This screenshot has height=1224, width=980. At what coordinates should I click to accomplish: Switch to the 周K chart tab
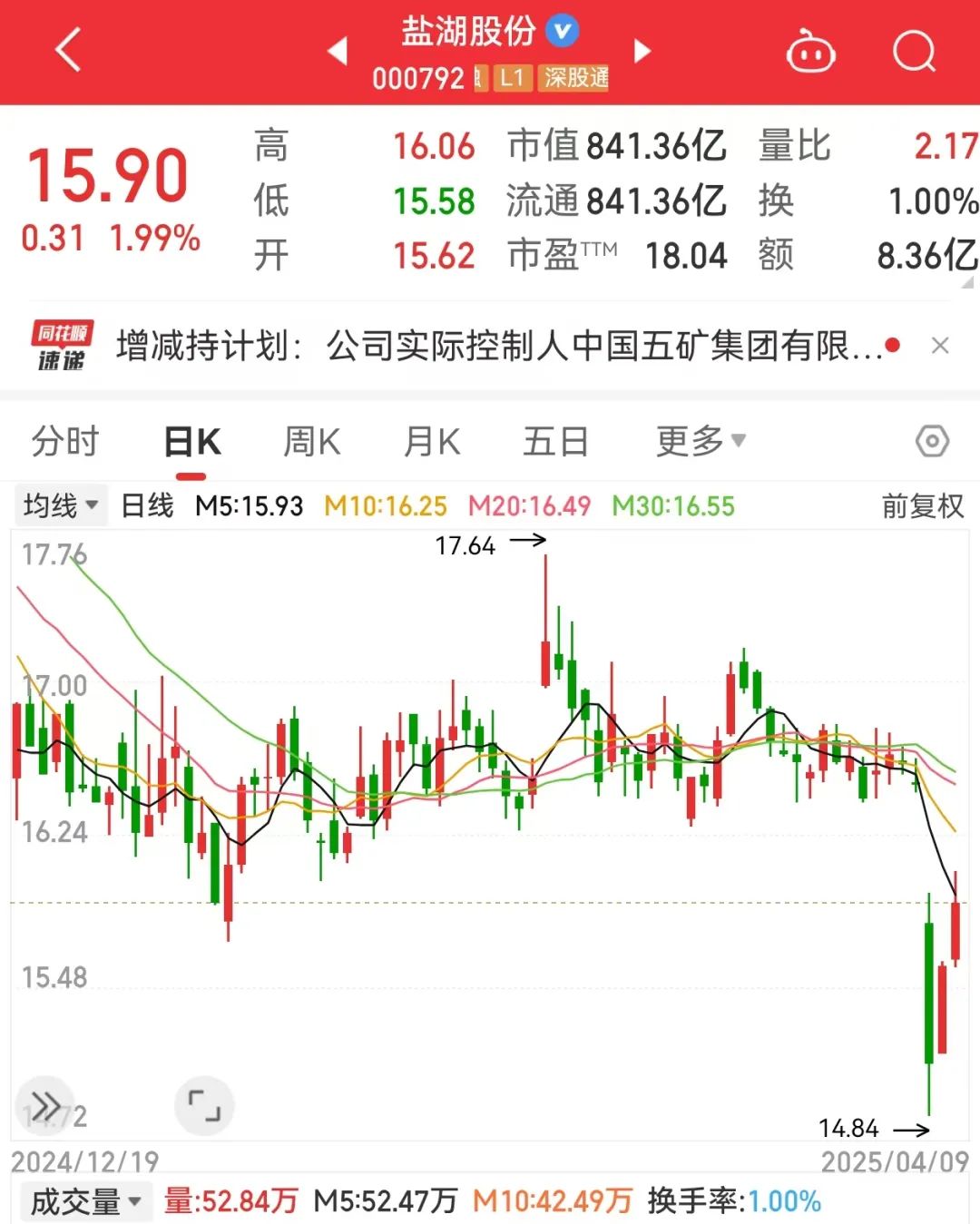[x=311, y=442]
